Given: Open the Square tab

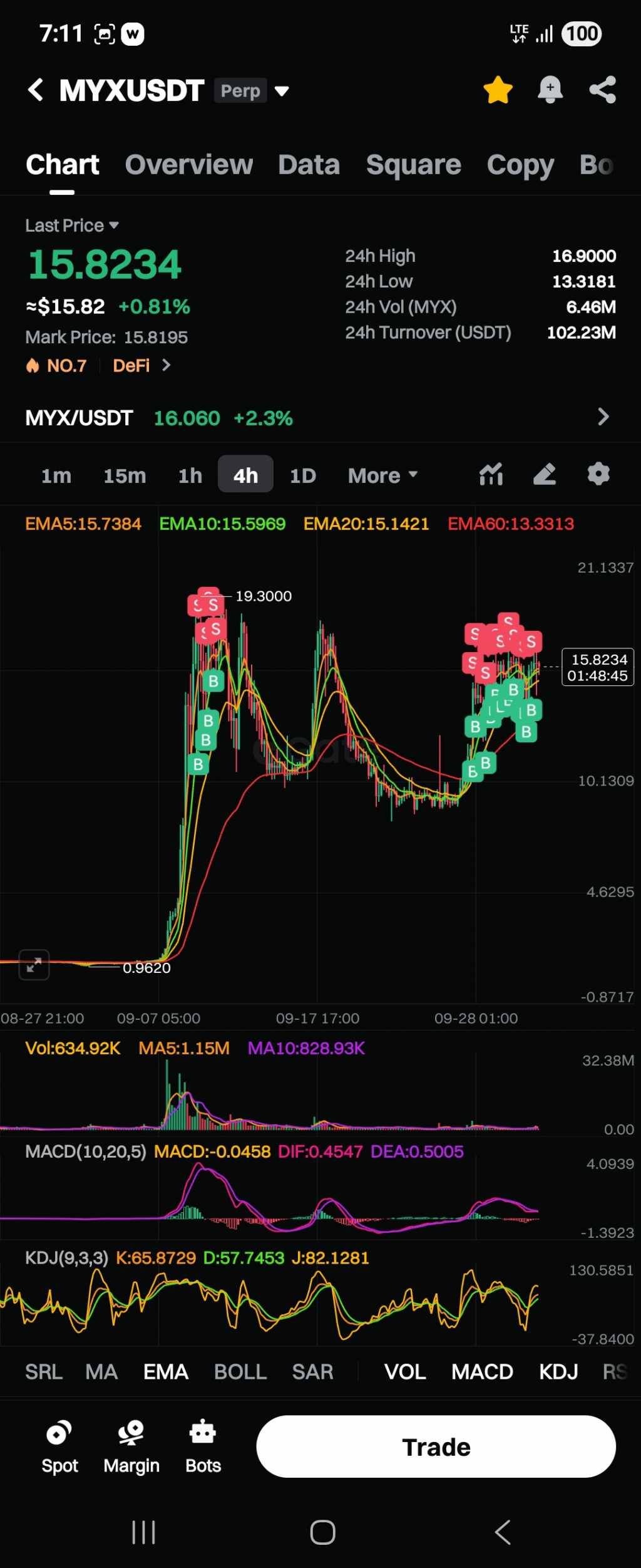Looking at the screenshot, I should pyautogui.click(x=413, y=165).
